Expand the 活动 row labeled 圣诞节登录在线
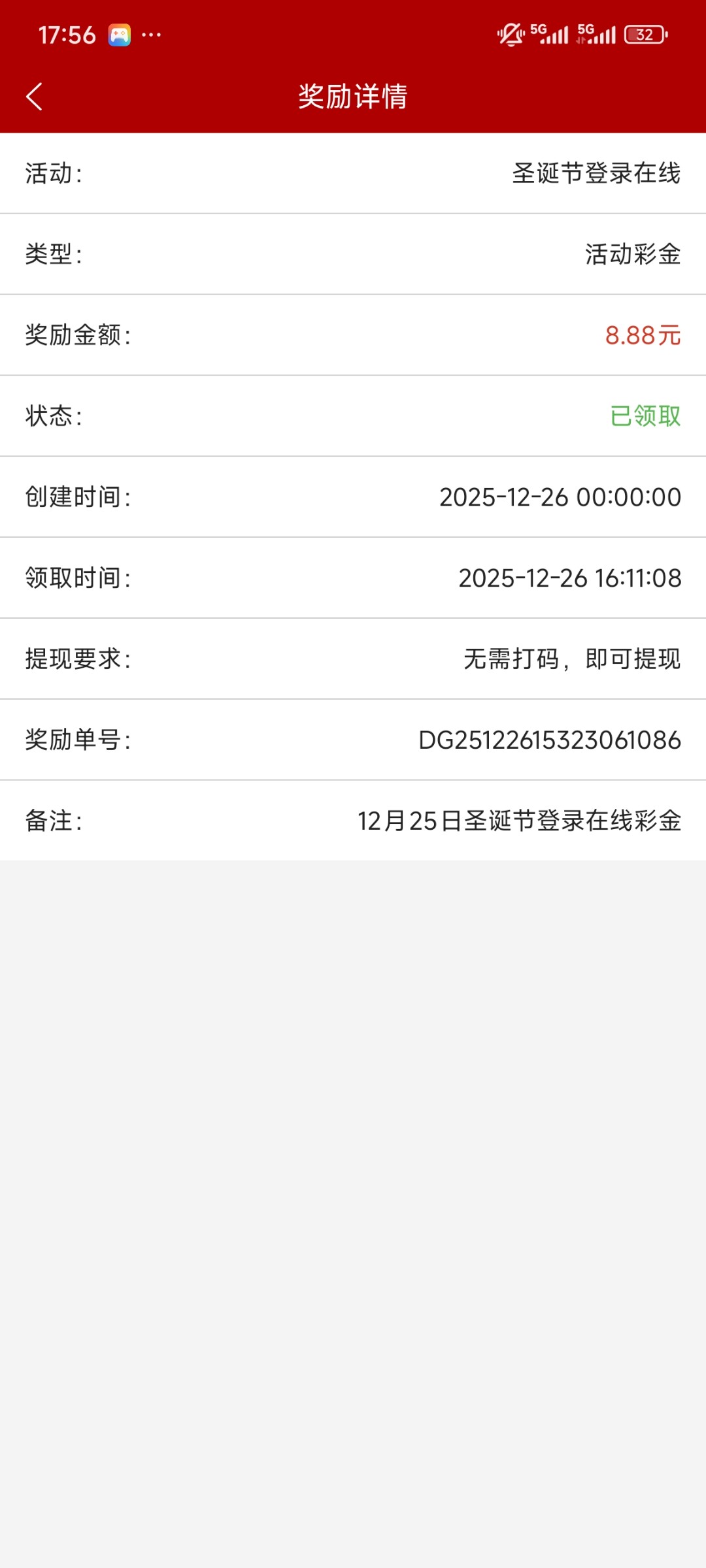706x1568 pixels. pos(353,173)
